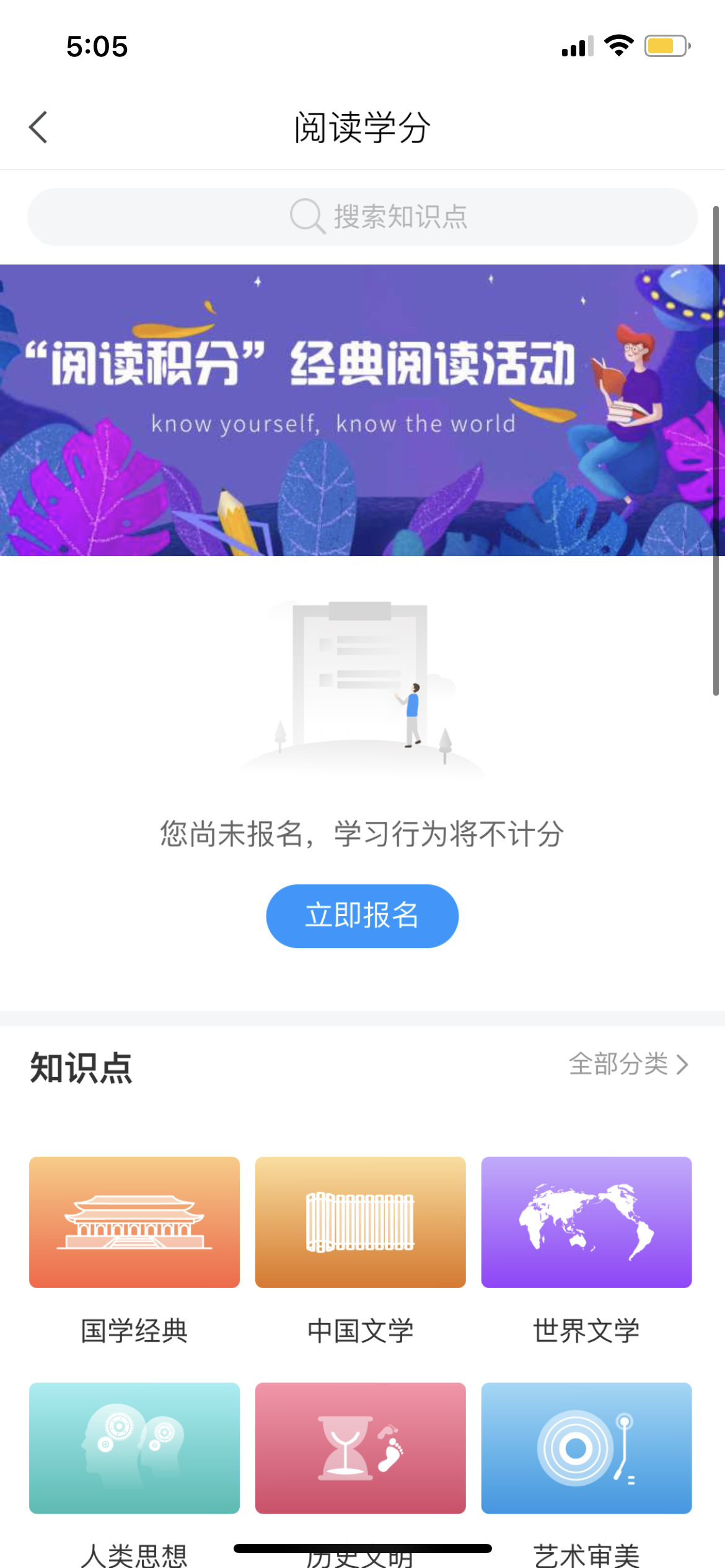Open the 国学经典 category
The width and height of the screenshot is (725, 1568).
pos(134,1222)
